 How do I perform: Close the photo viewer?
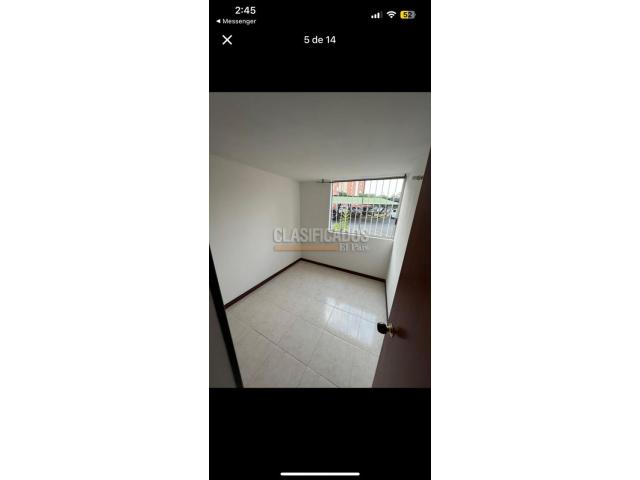(x=227, y=40)
